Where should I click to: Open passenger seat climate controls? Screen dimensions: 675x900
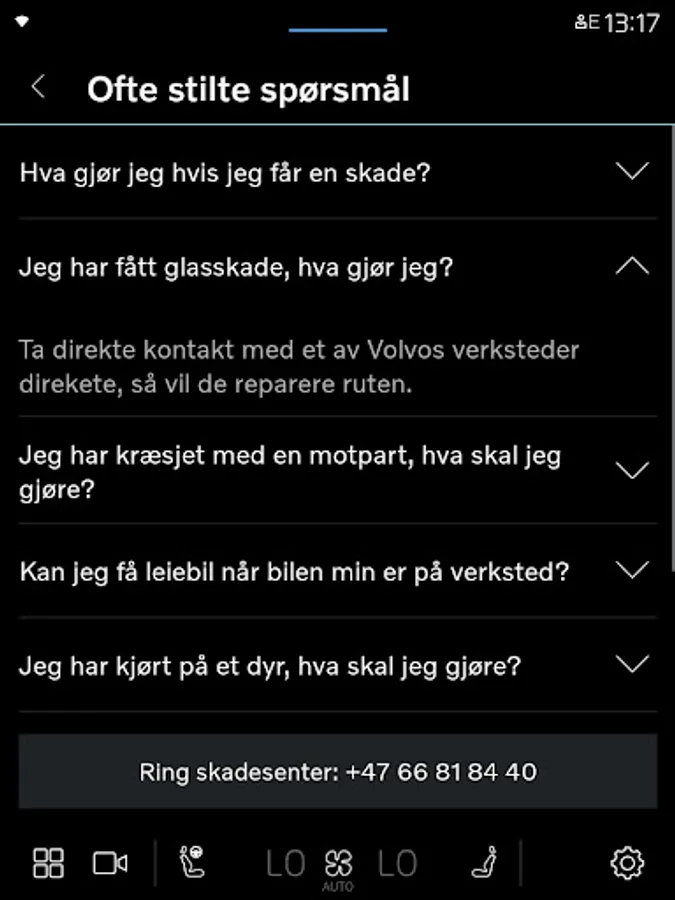485,862
